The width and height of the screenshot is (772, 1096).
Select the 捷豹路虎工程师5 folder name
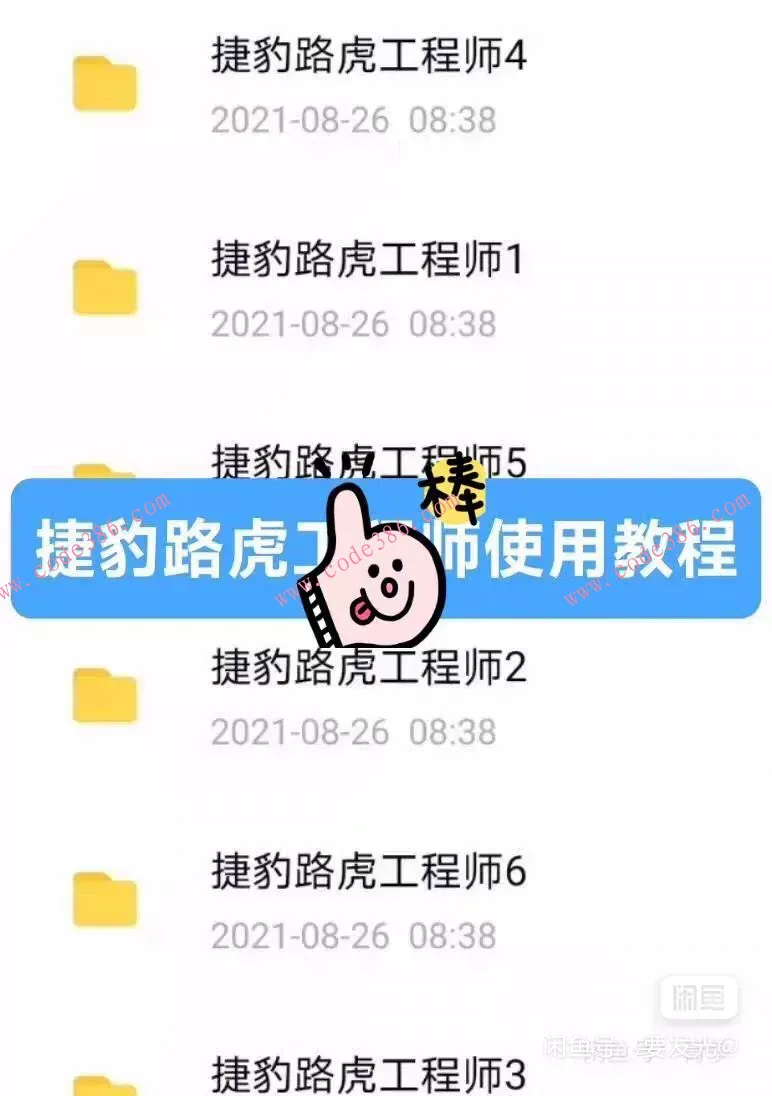click(x=370, y=462)
